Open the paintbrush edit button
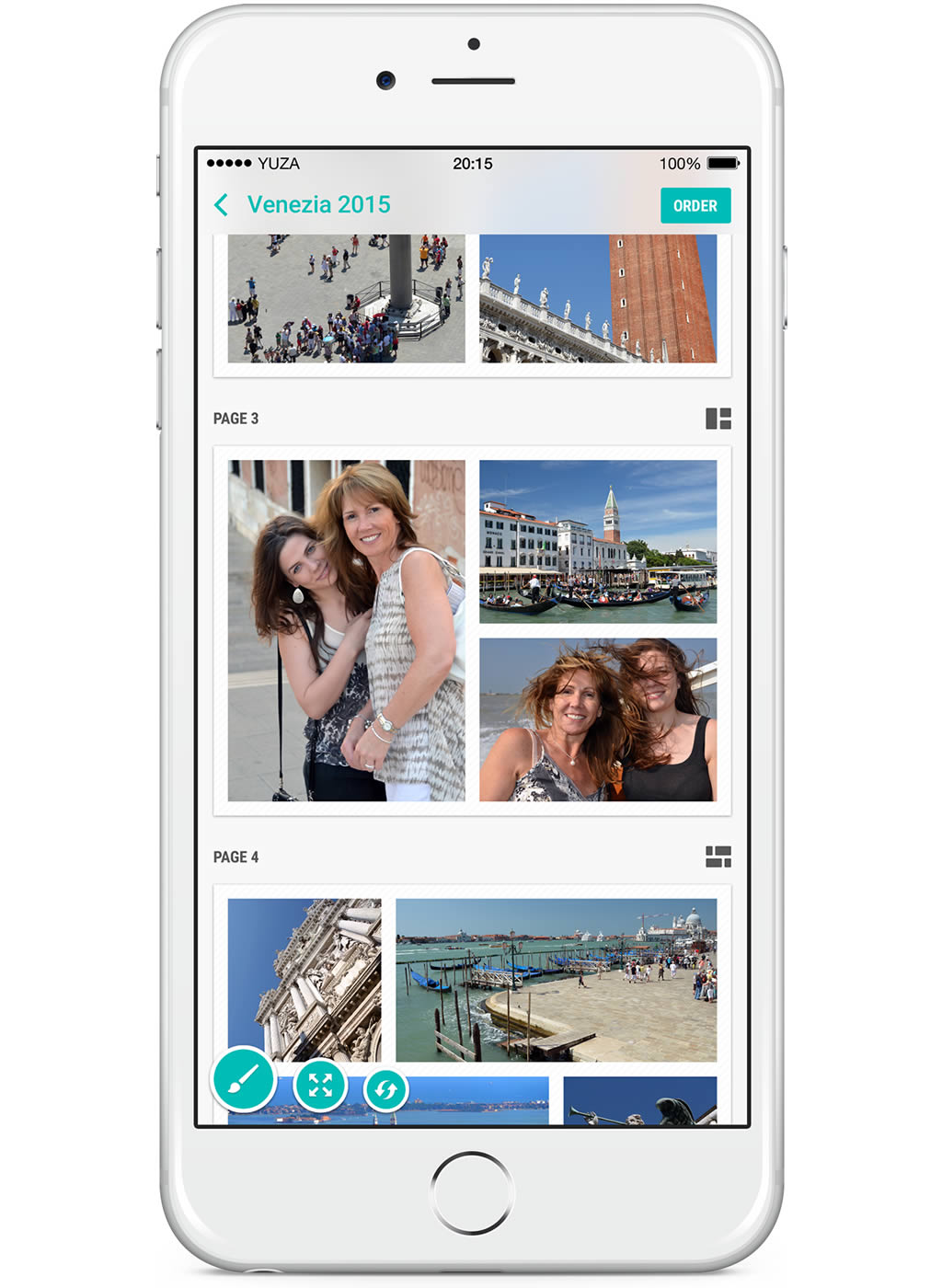 [244, 1079]
